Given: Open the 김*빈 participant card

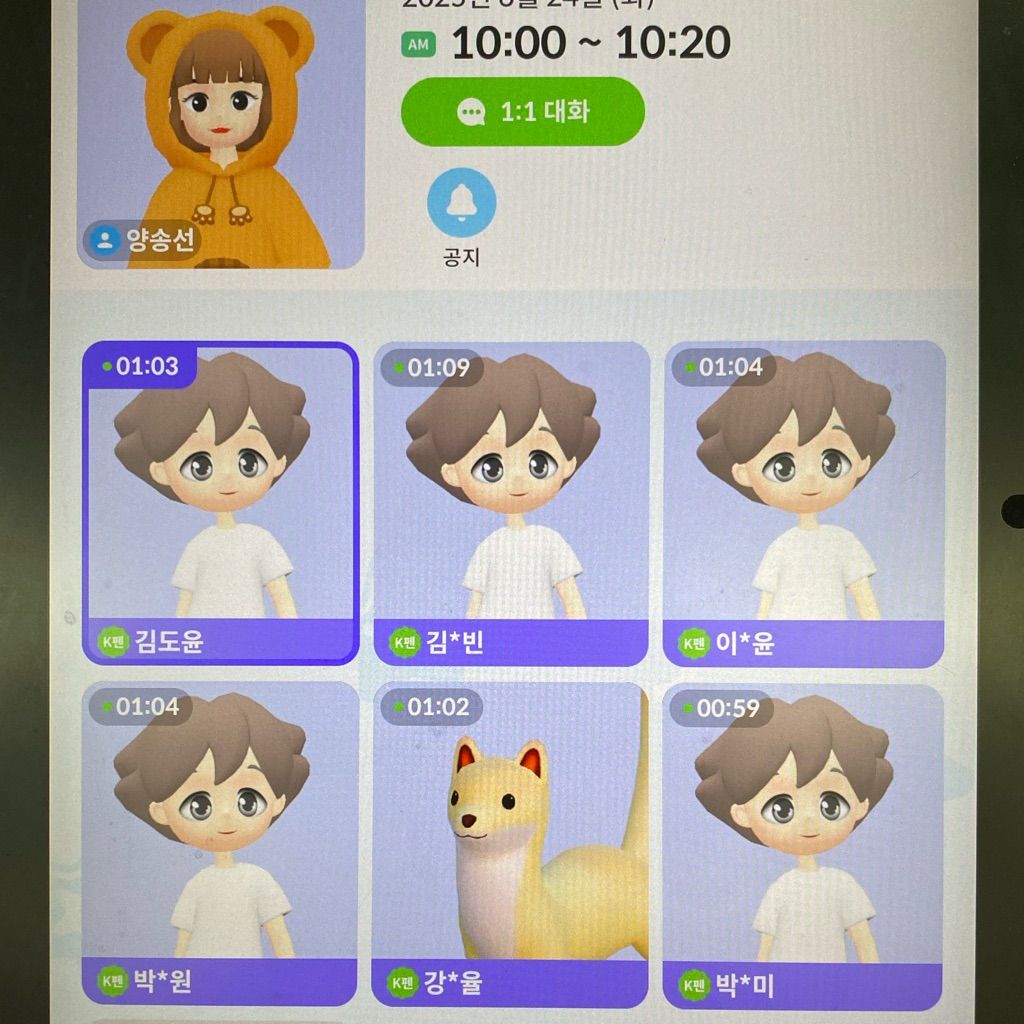Looking at the screenshot, I should (511, 503).
